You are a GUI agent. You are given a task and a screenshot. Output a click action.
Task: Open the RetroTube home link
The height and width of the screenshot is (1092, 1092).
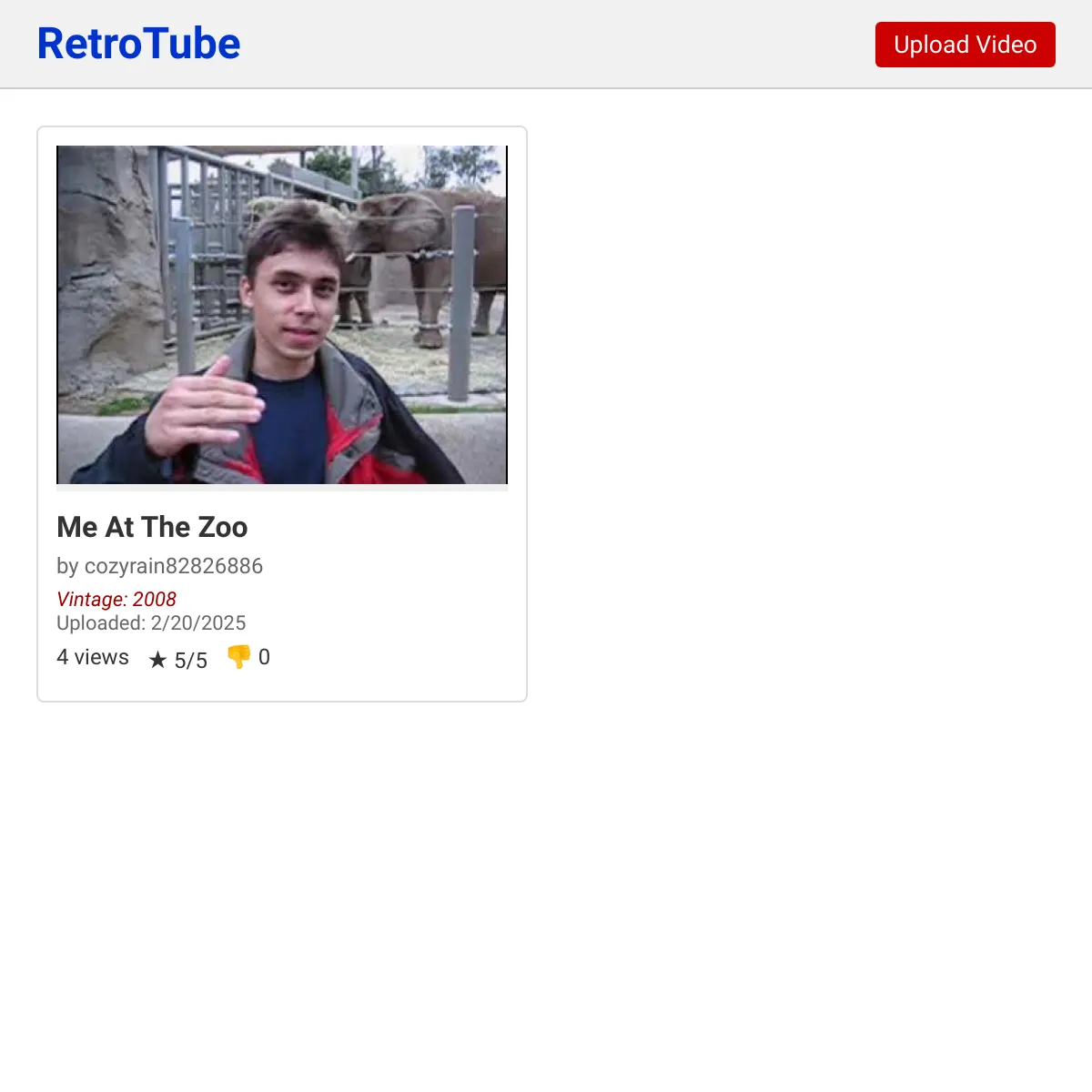coord(138,44)
